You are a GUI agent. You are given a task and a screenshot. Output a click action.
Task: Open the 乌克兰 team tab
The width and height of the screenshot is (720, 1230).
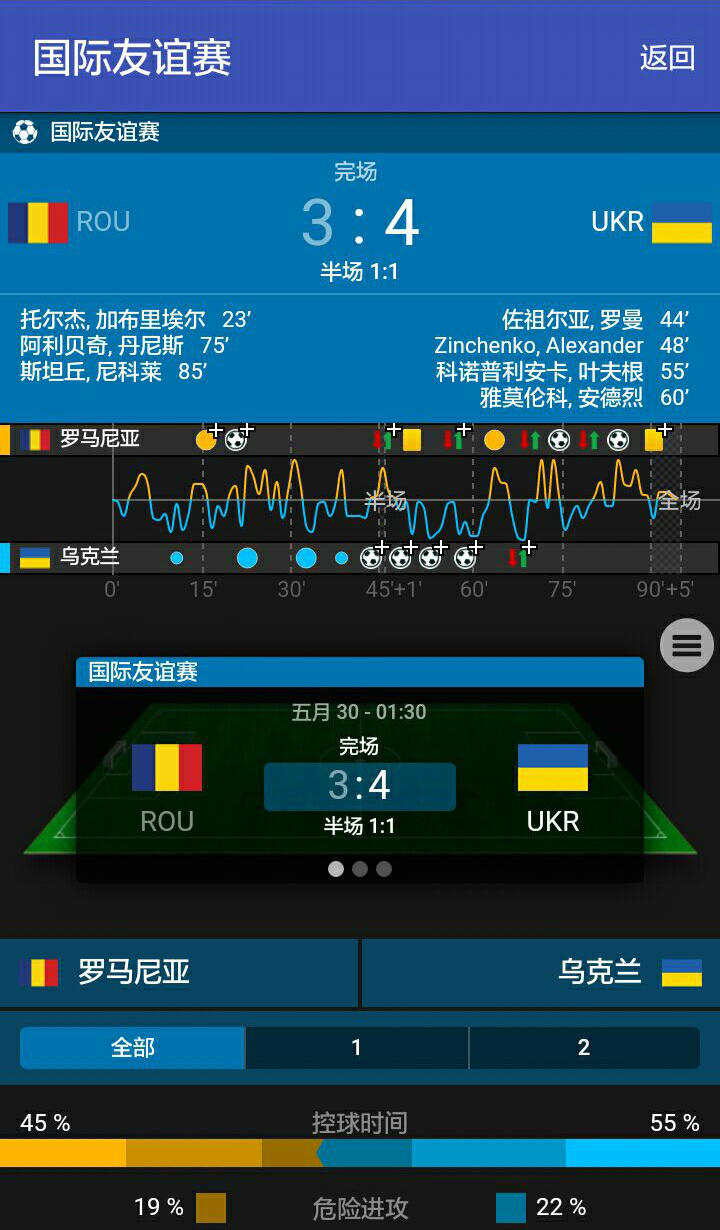tap(541, 972)
